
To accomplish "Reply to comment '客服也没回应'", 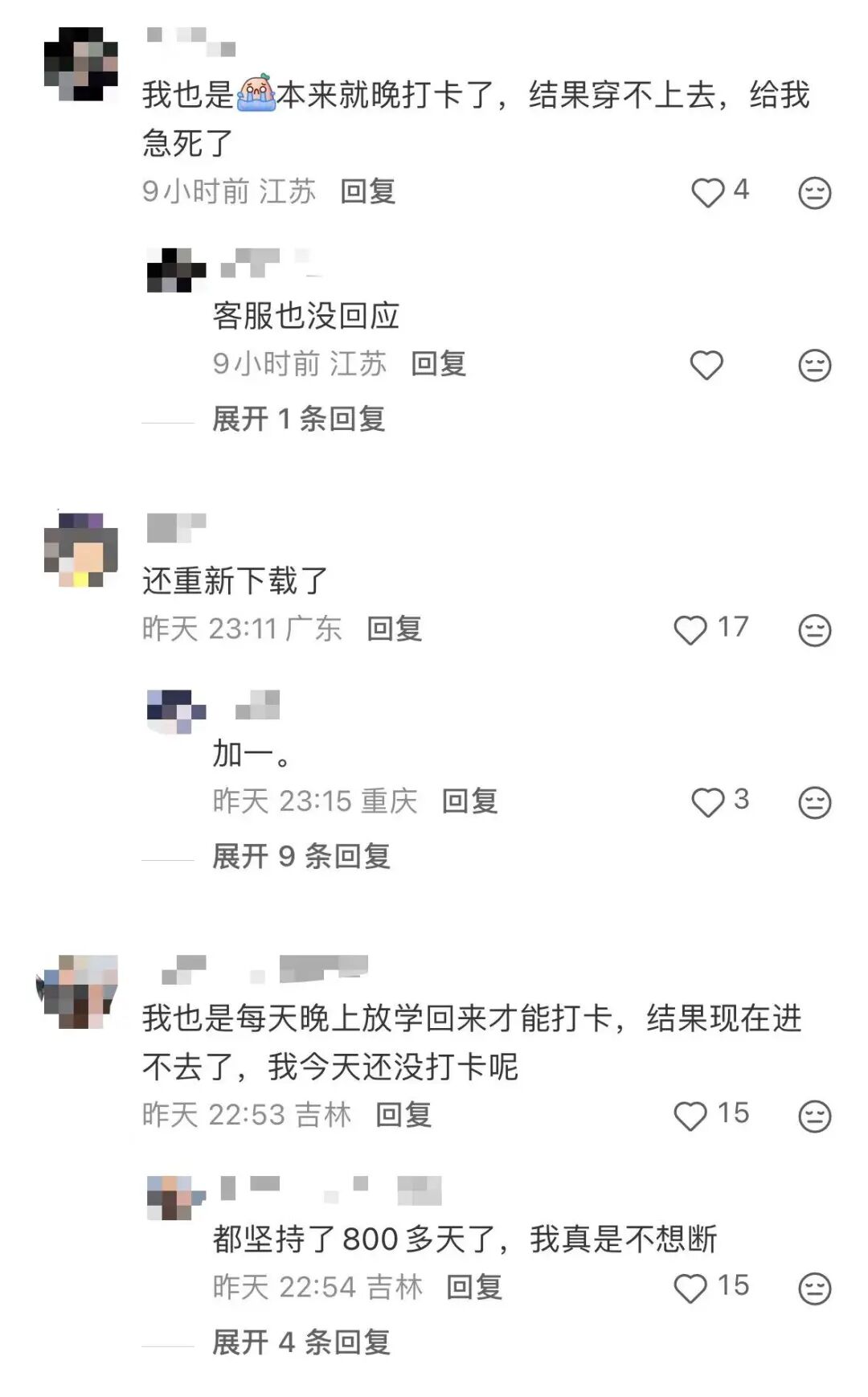I will 438,364.
